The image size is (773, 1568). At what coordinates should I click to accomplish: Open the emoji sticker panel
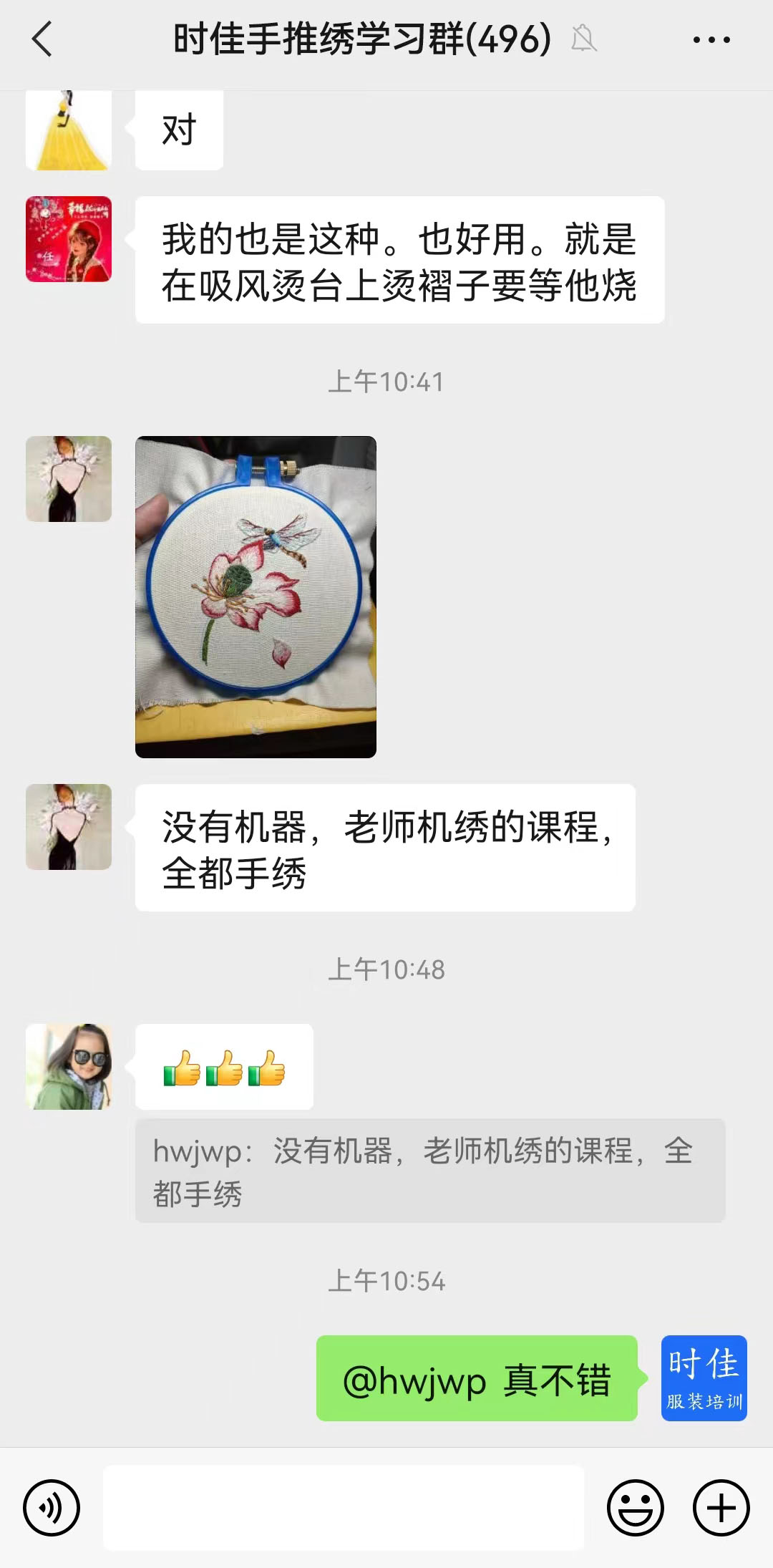click(635, 1507)
